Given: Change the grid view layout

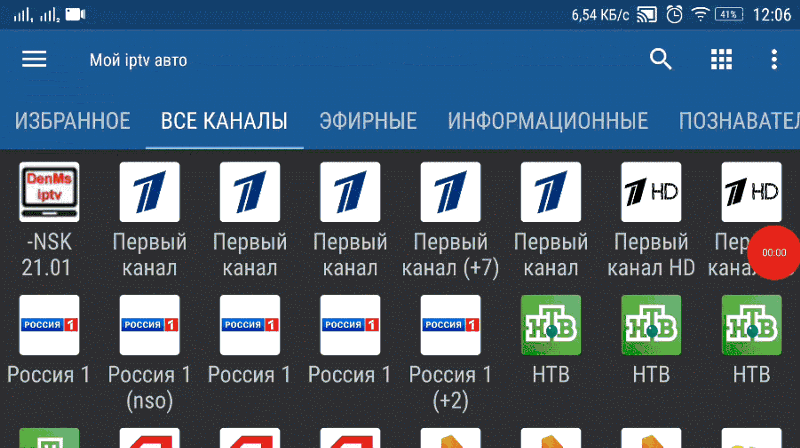Looking at the screenshot, I should [722, 60].
